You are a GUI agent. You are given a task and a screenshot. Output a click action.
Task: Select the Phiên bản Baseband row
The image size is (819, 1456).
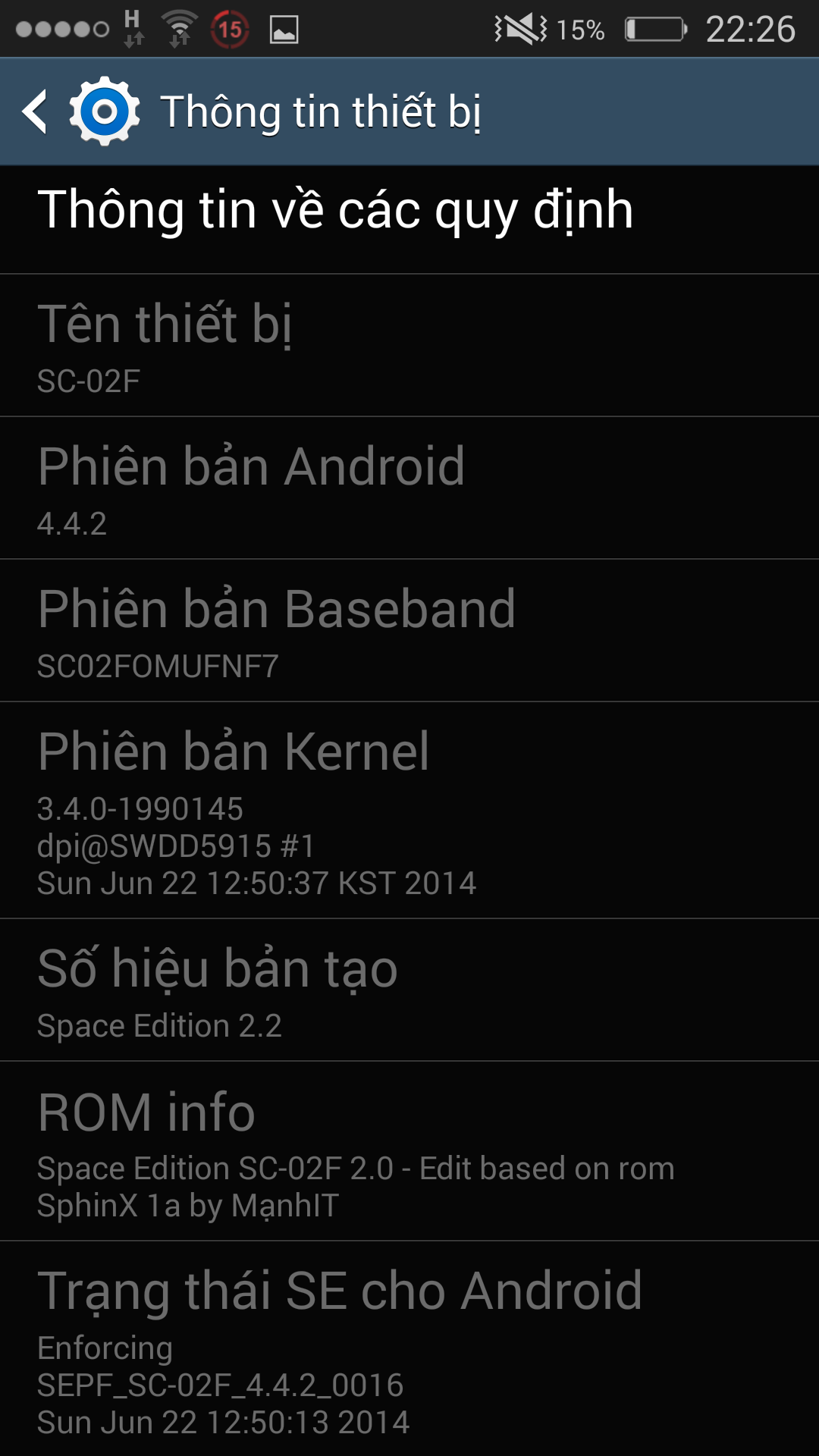[x=409, y=630]
